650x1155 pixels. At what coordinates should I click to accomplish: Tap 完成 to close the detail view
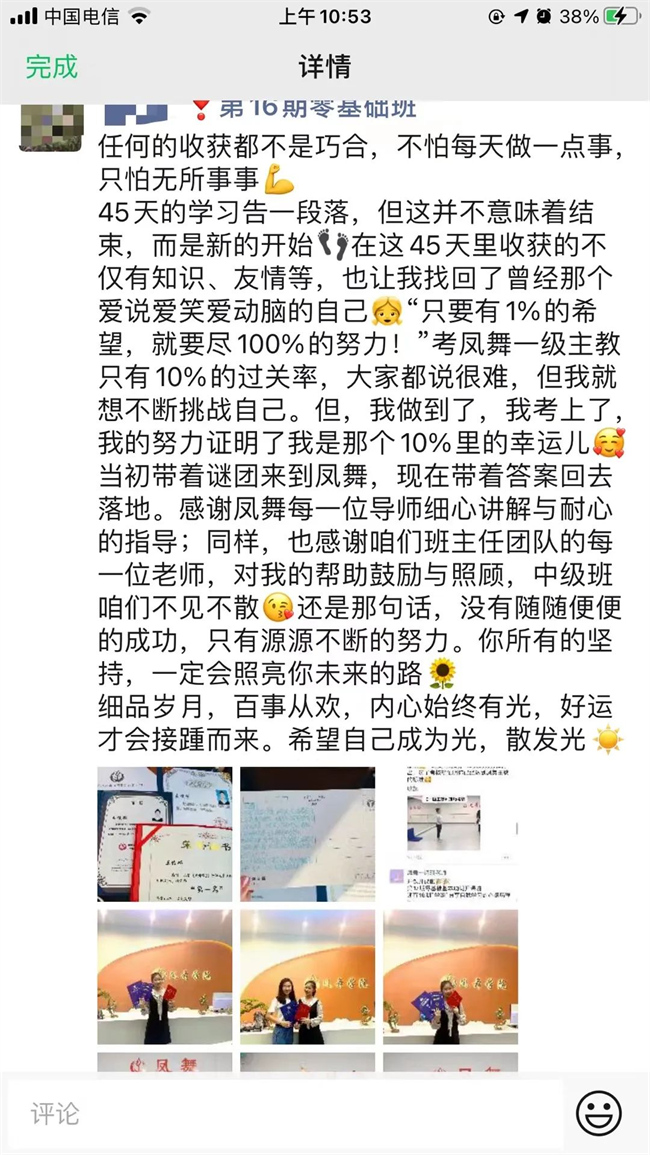pos(51,67)
